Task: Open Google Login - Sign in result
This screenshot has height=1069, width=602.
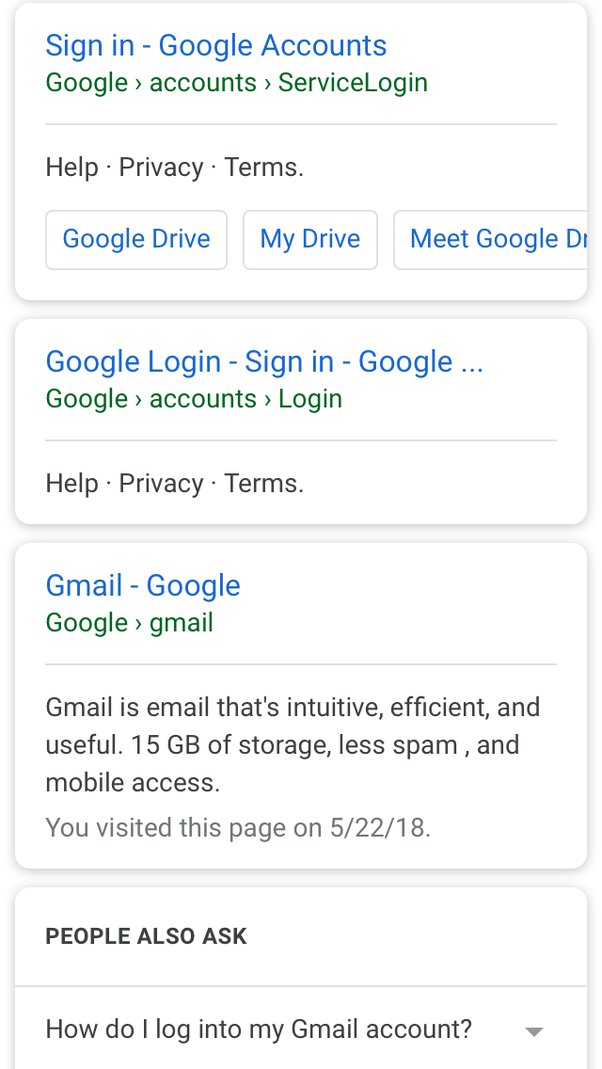Action: [264, 362]
